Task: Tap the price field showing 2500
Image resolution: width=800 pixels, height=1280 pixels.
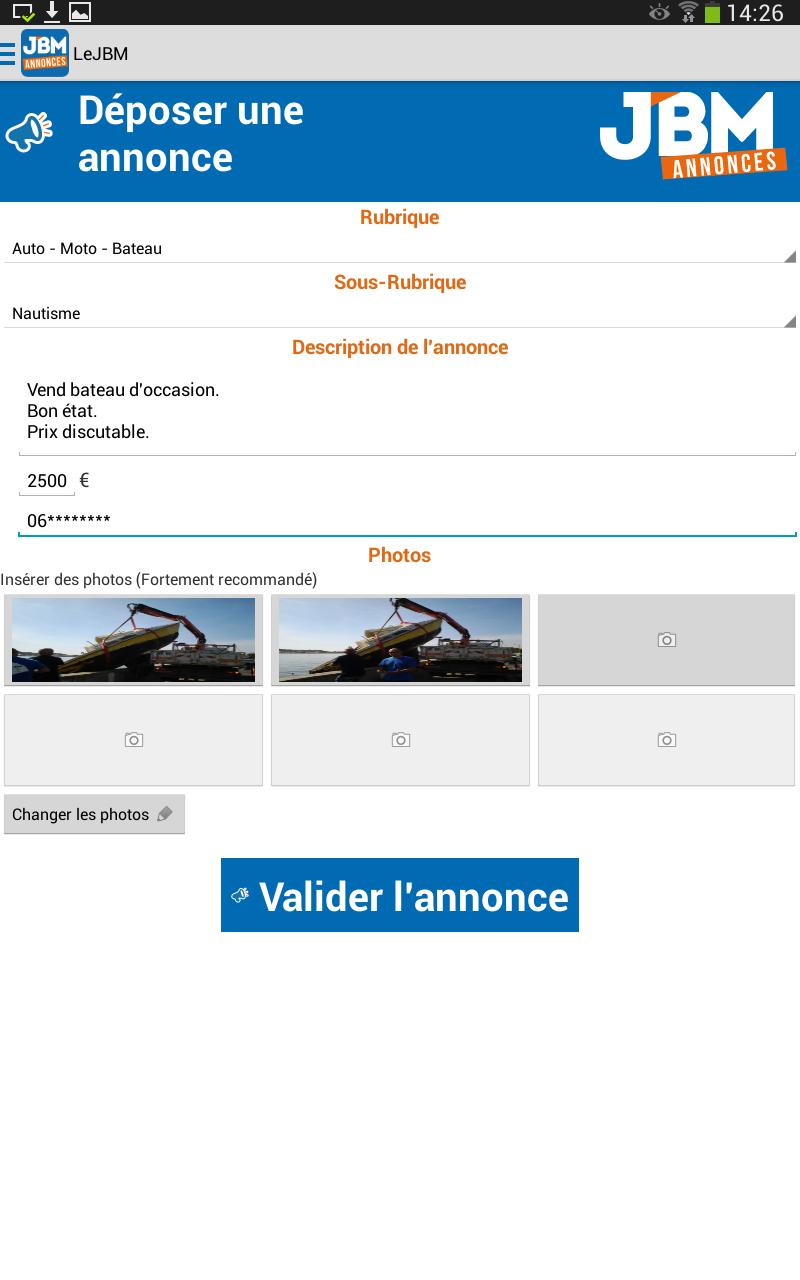Action: (47, 481)
